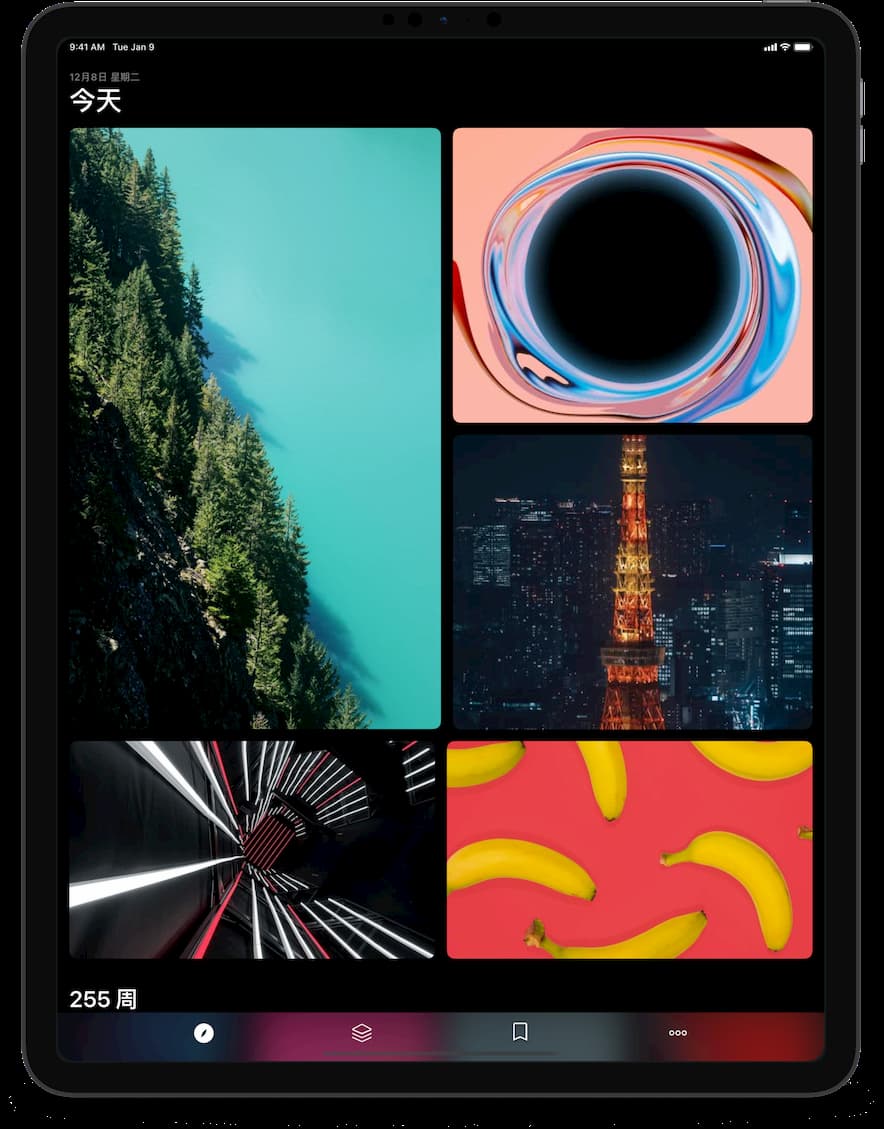The image size is (884, 1129).
Task: Open the abstract black hole swirl wallpaper
Action: 632,275
